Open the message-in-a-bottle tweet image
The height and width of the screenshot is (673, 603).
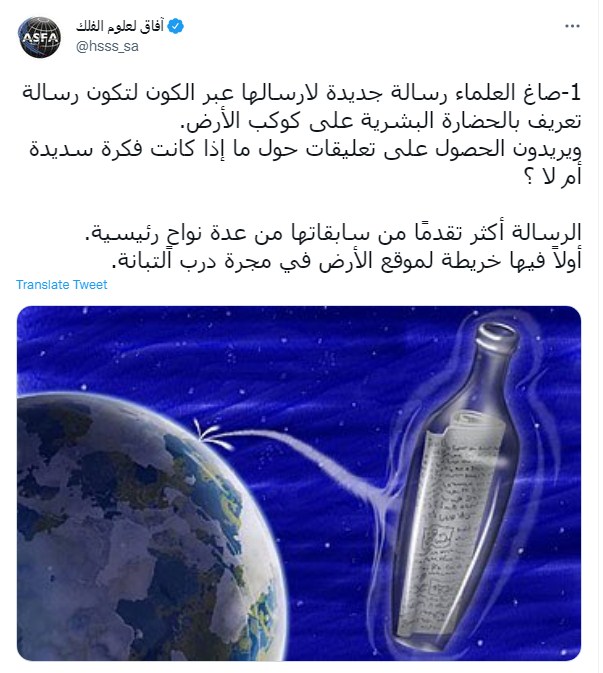point(300,482)
